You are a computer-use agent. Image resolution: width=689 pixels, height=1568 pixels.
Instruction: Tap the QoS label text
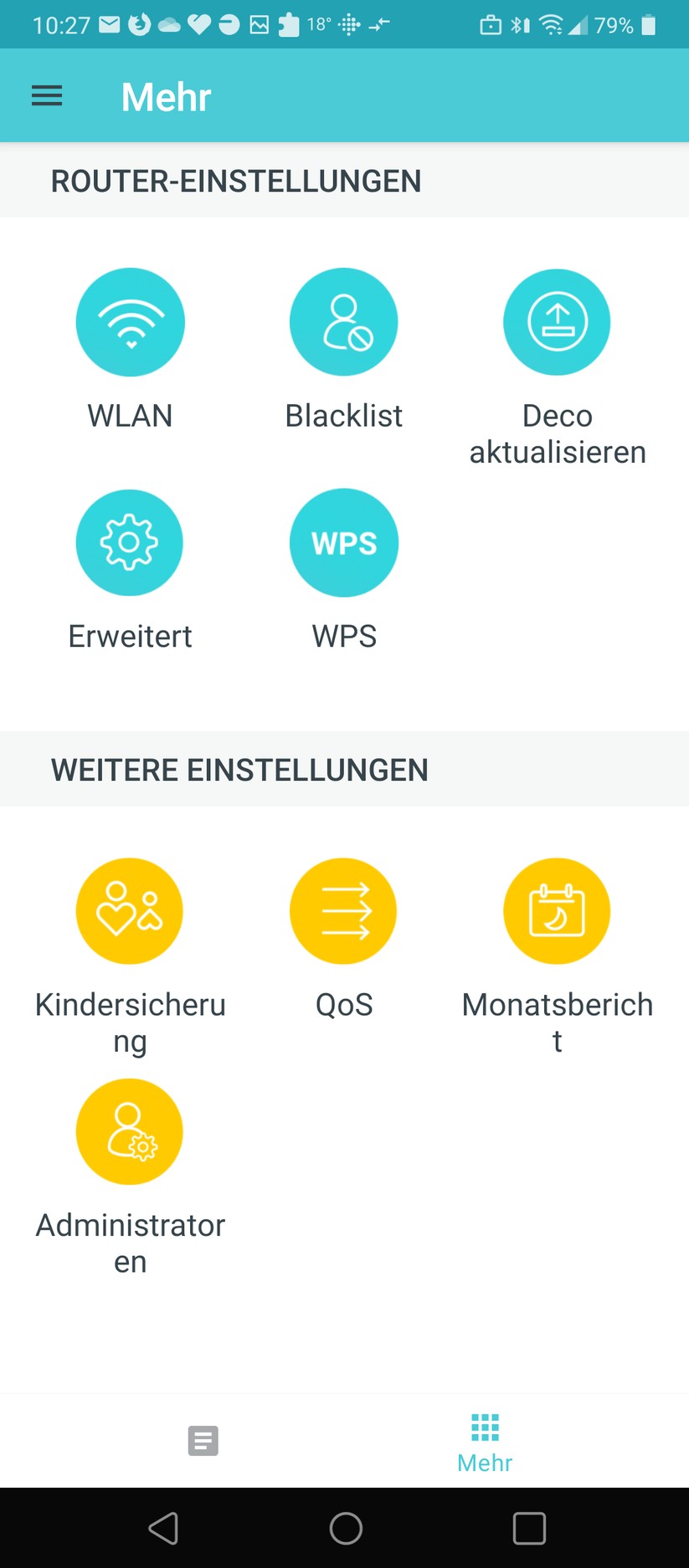pyautogui.click(x=343, y=1005)
